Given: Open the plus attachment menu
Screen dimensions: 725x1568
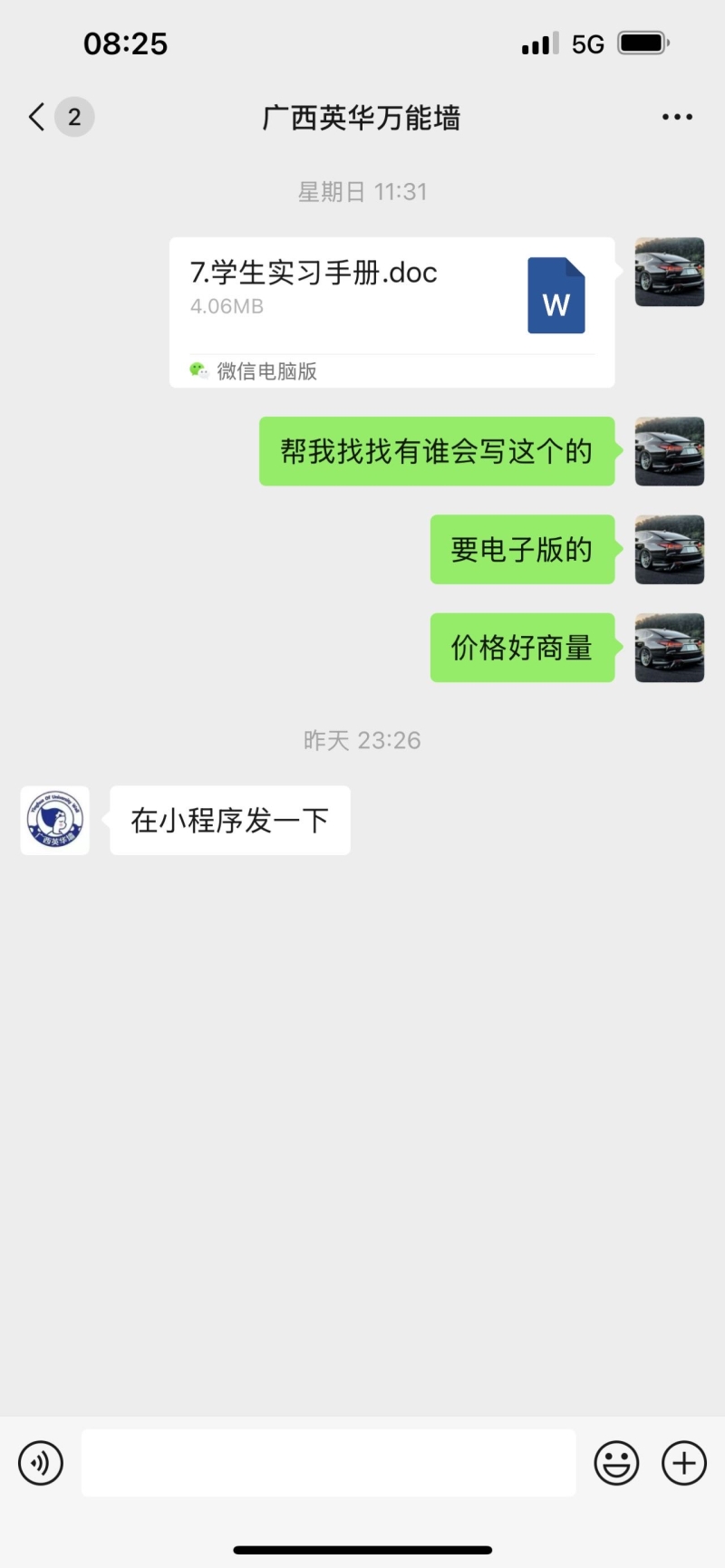Looking at the screenshot, I should tap(684, 1463).
